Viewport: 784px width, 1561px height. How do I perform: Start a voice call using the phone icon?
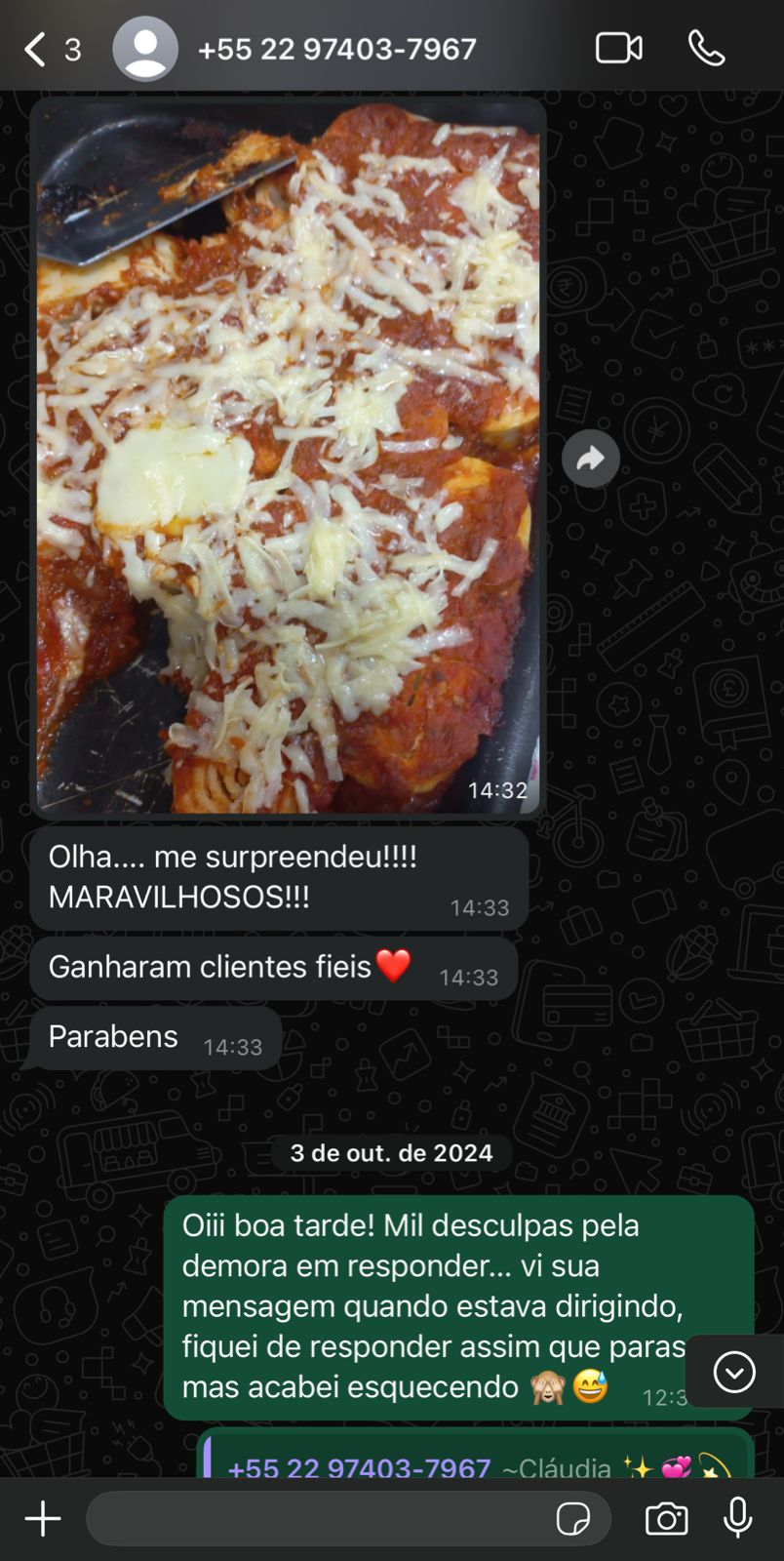coord(707,48)
